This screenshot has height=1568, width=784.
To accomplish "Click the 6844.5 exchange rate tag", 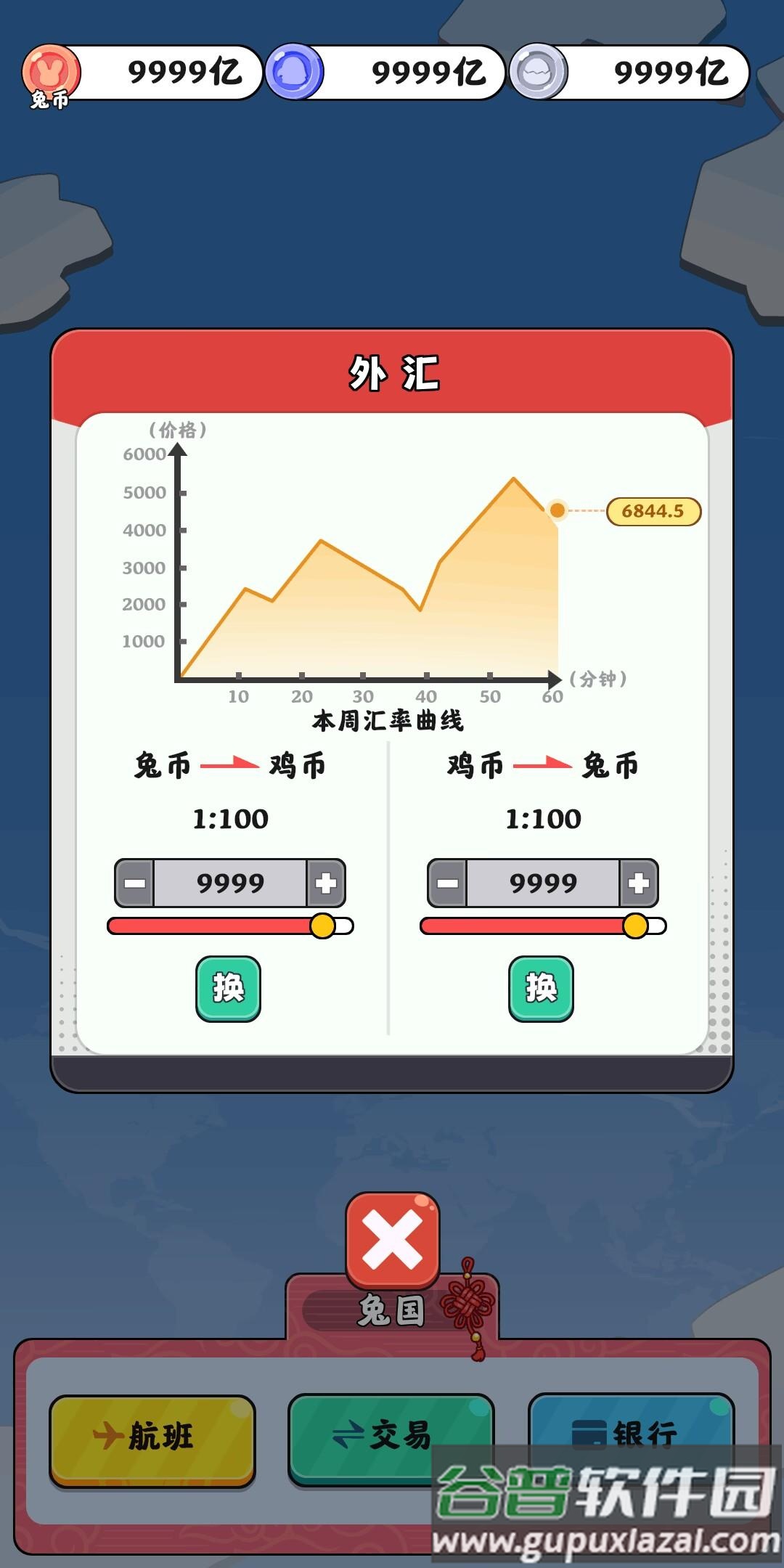I will tap(651, 510).
